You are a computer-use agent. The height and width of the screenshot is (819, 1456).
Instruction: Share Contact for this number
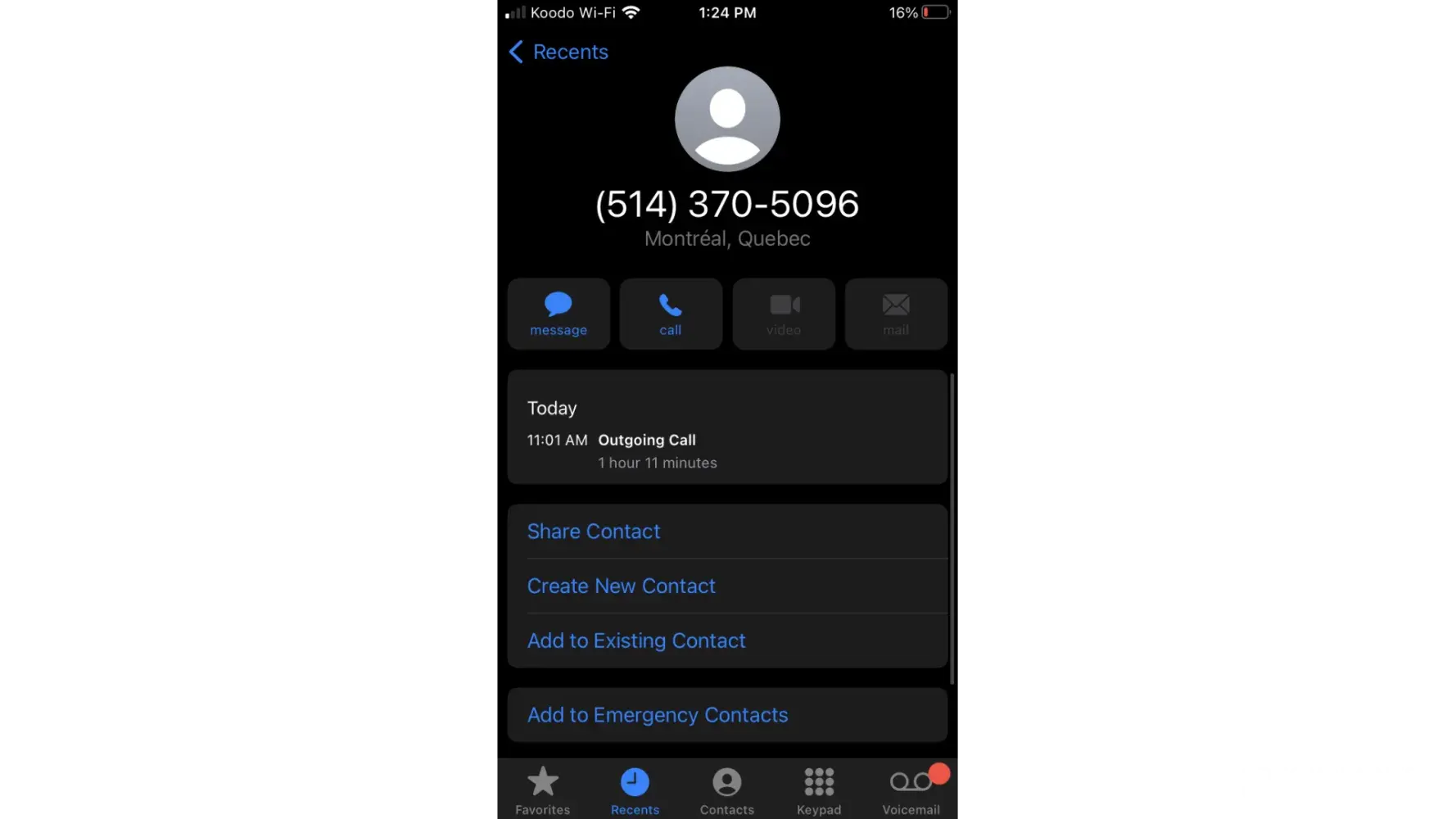tap(594, 532)
